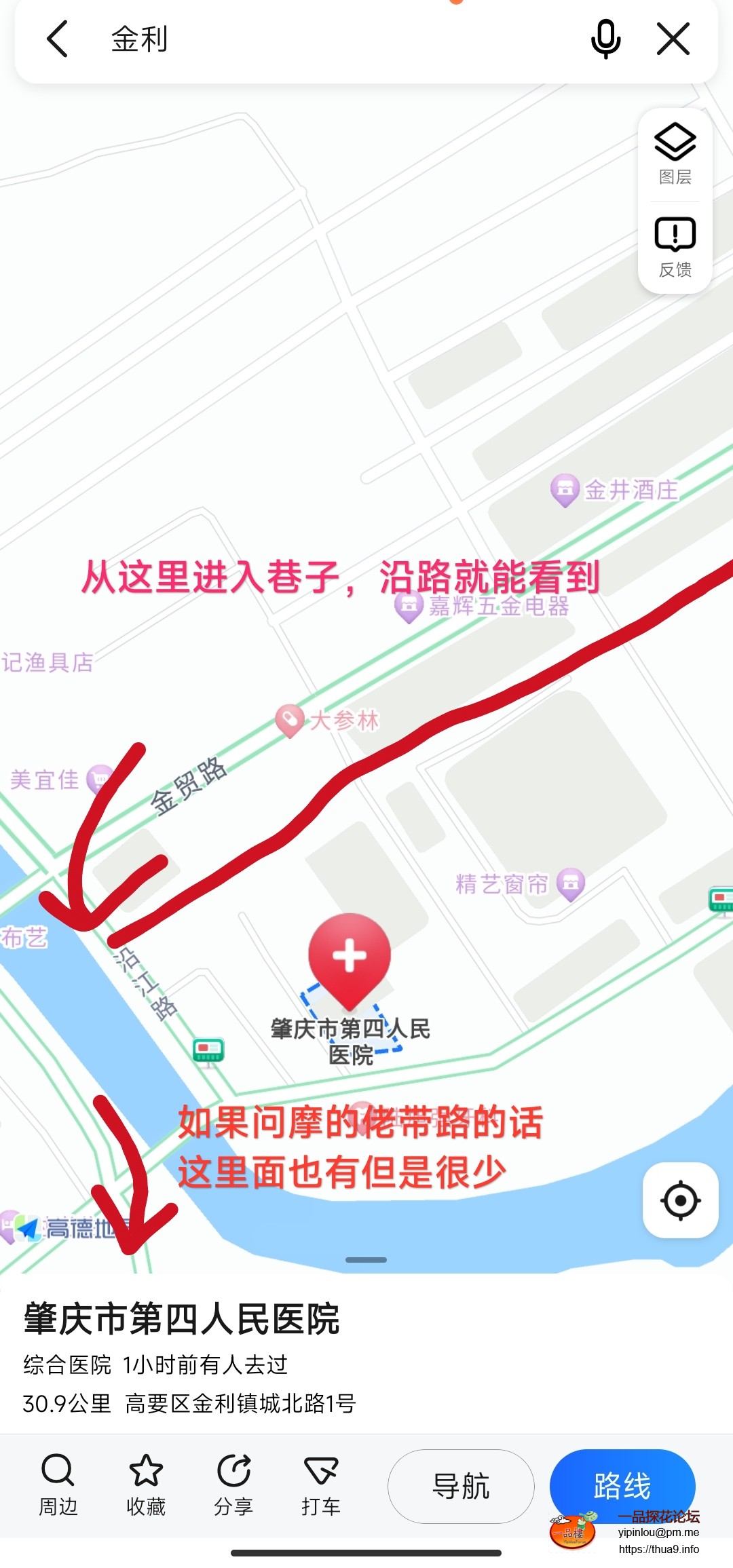This screenshot has width=733, height=1568.
Task: Share this location with 分享
Action: tap(233, 1485)
